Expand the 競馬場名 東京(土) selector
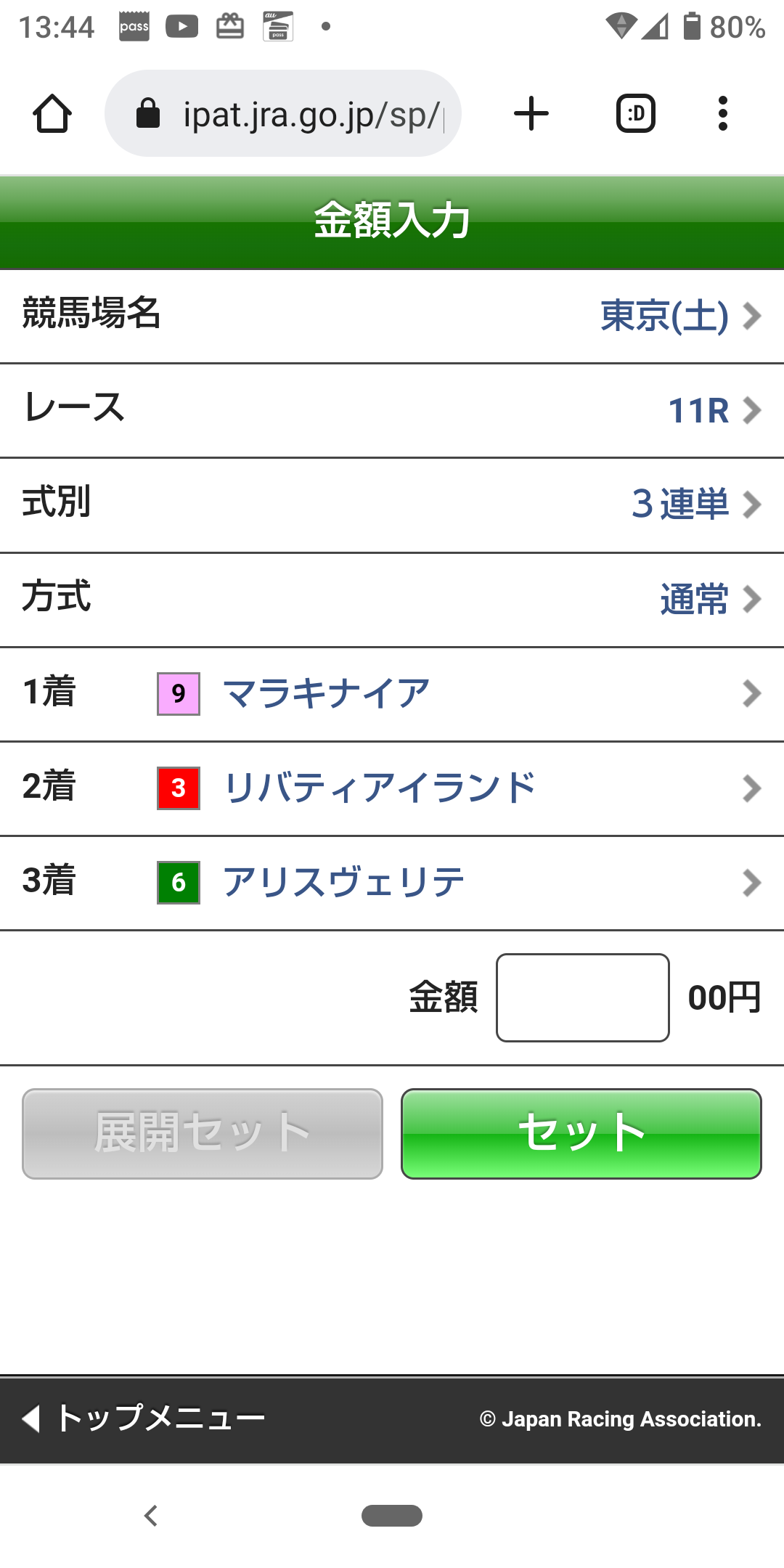The width and height of the screenshot is (784, 1568). [392, 315]
